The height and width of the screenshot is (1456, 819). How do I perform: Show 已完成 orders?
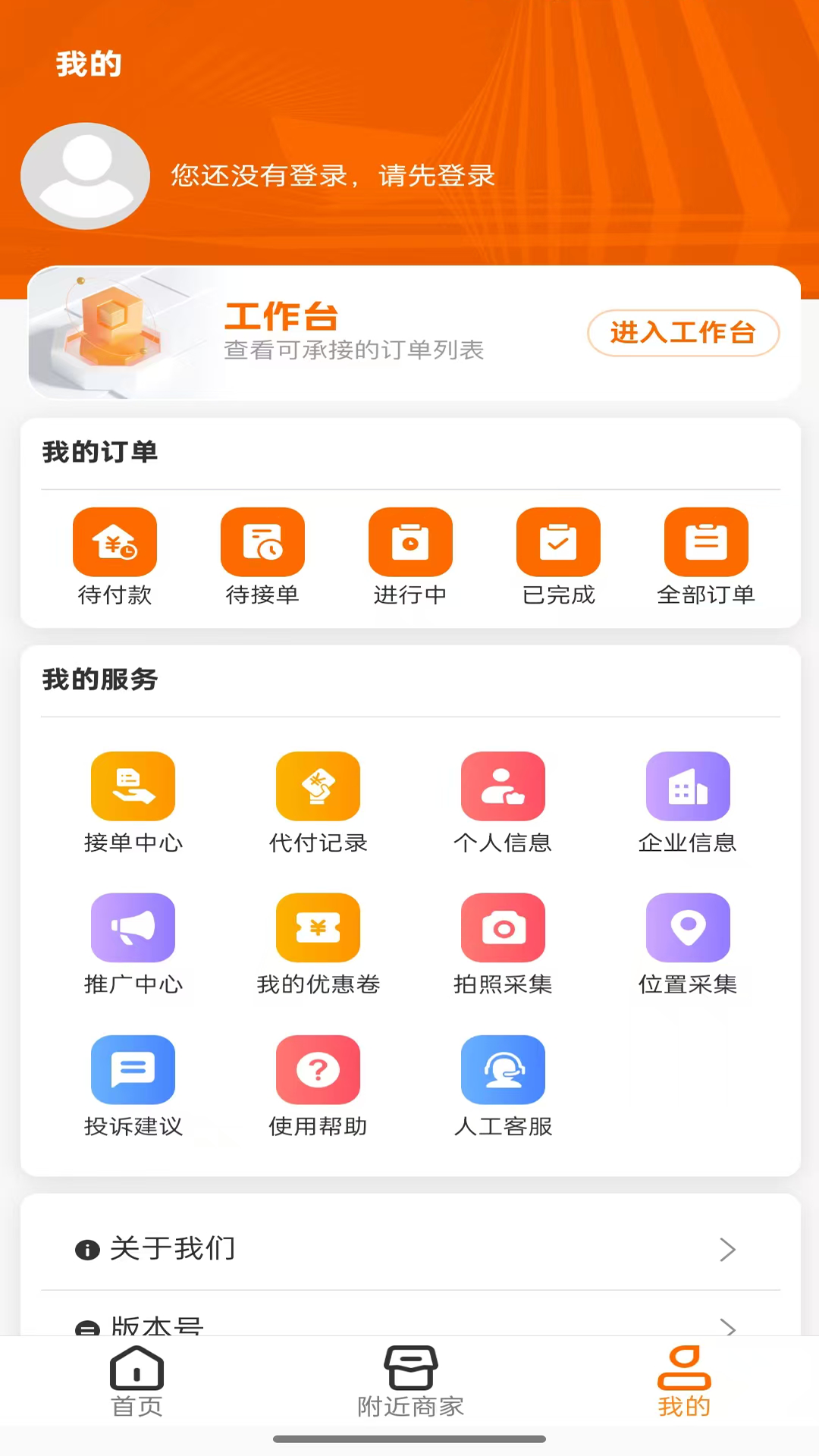coord(558,556)
